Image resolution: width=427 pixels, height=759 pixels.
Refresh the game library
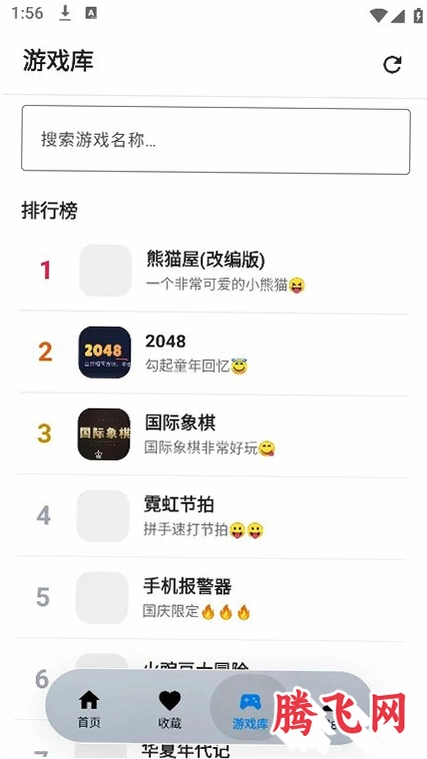point(392,64)
